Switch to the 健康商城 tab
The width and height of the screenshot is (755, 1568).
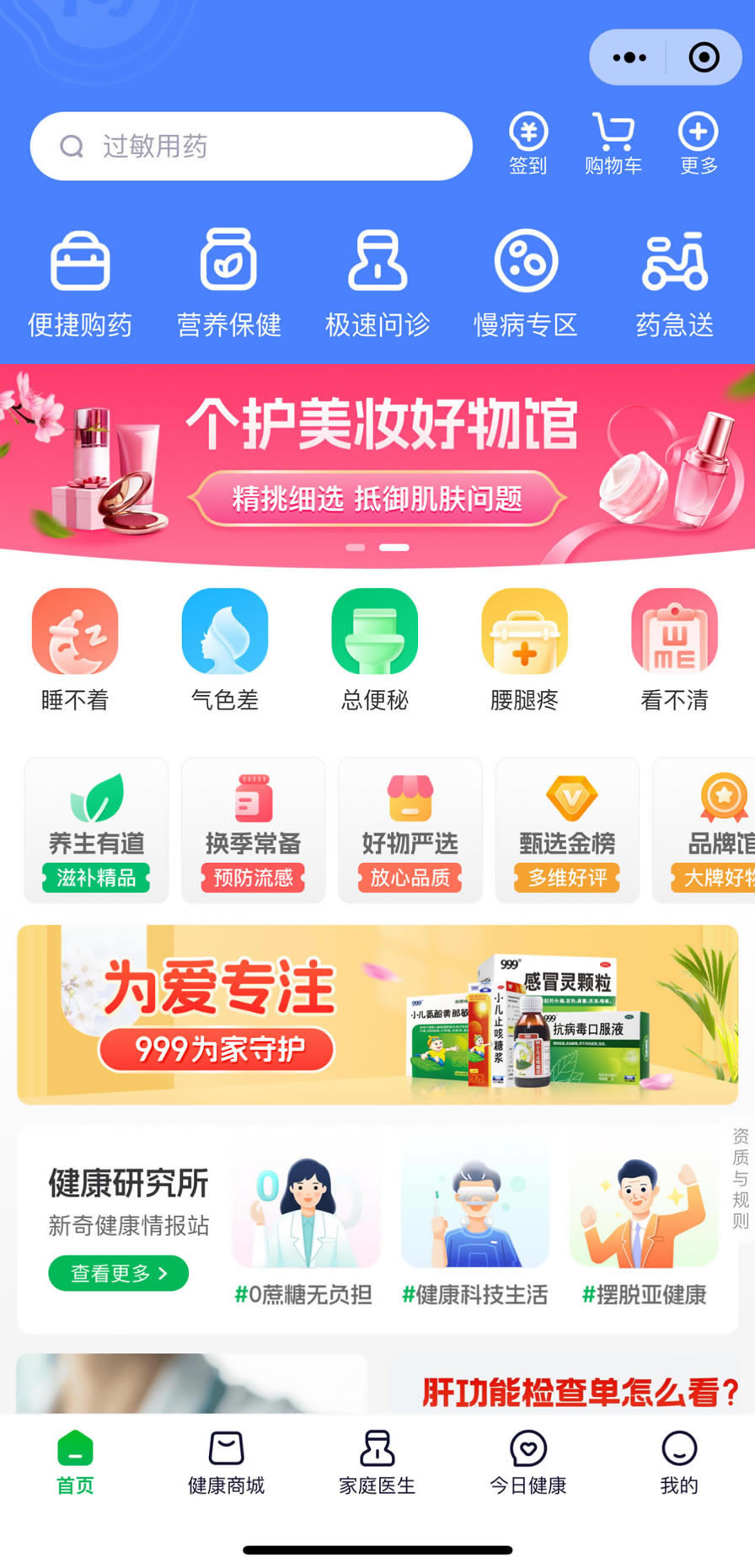point(226,1463)
